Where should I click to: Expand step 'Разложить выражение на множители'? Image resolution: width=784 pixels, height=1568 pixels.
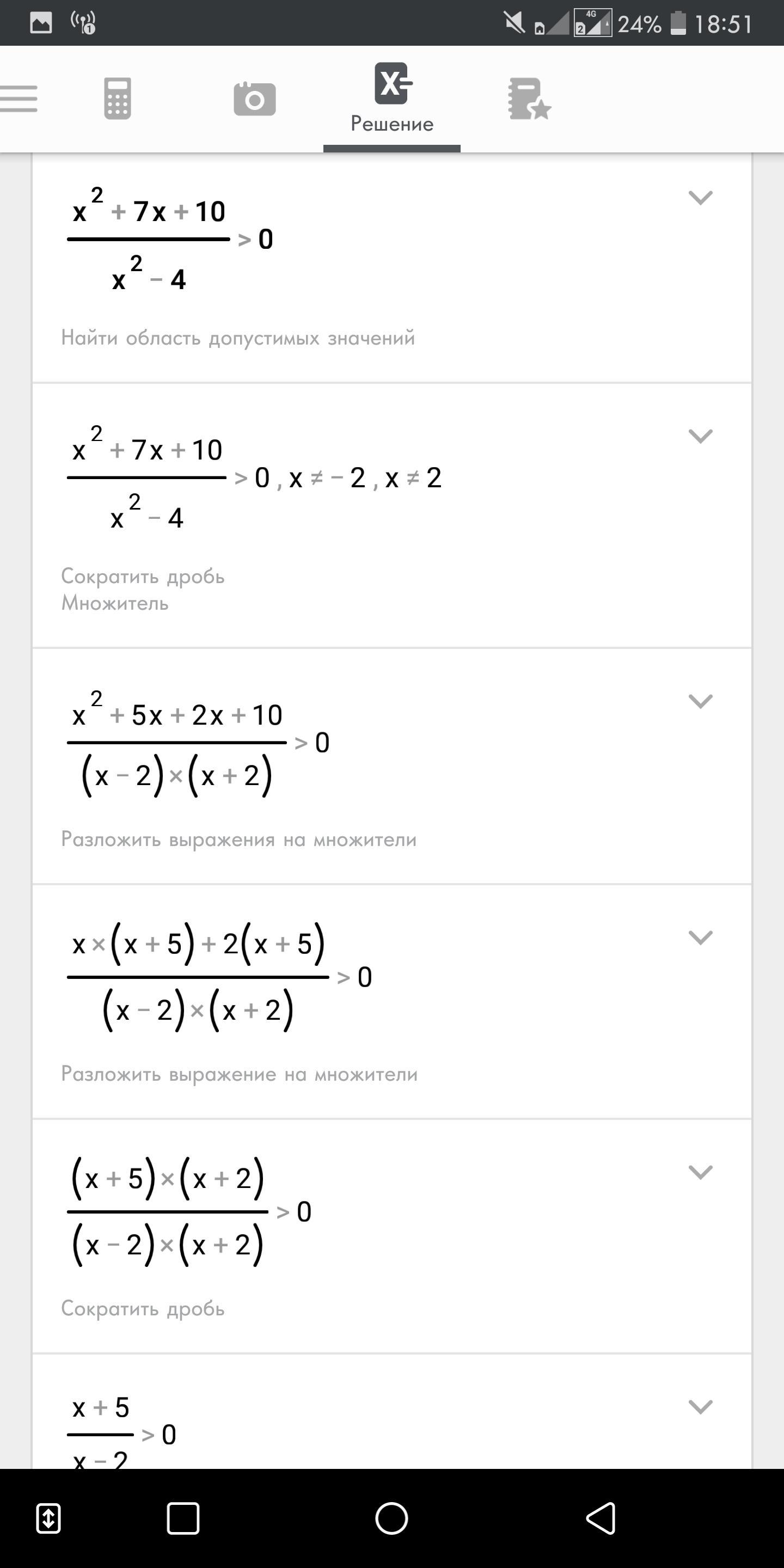[700, 938]
